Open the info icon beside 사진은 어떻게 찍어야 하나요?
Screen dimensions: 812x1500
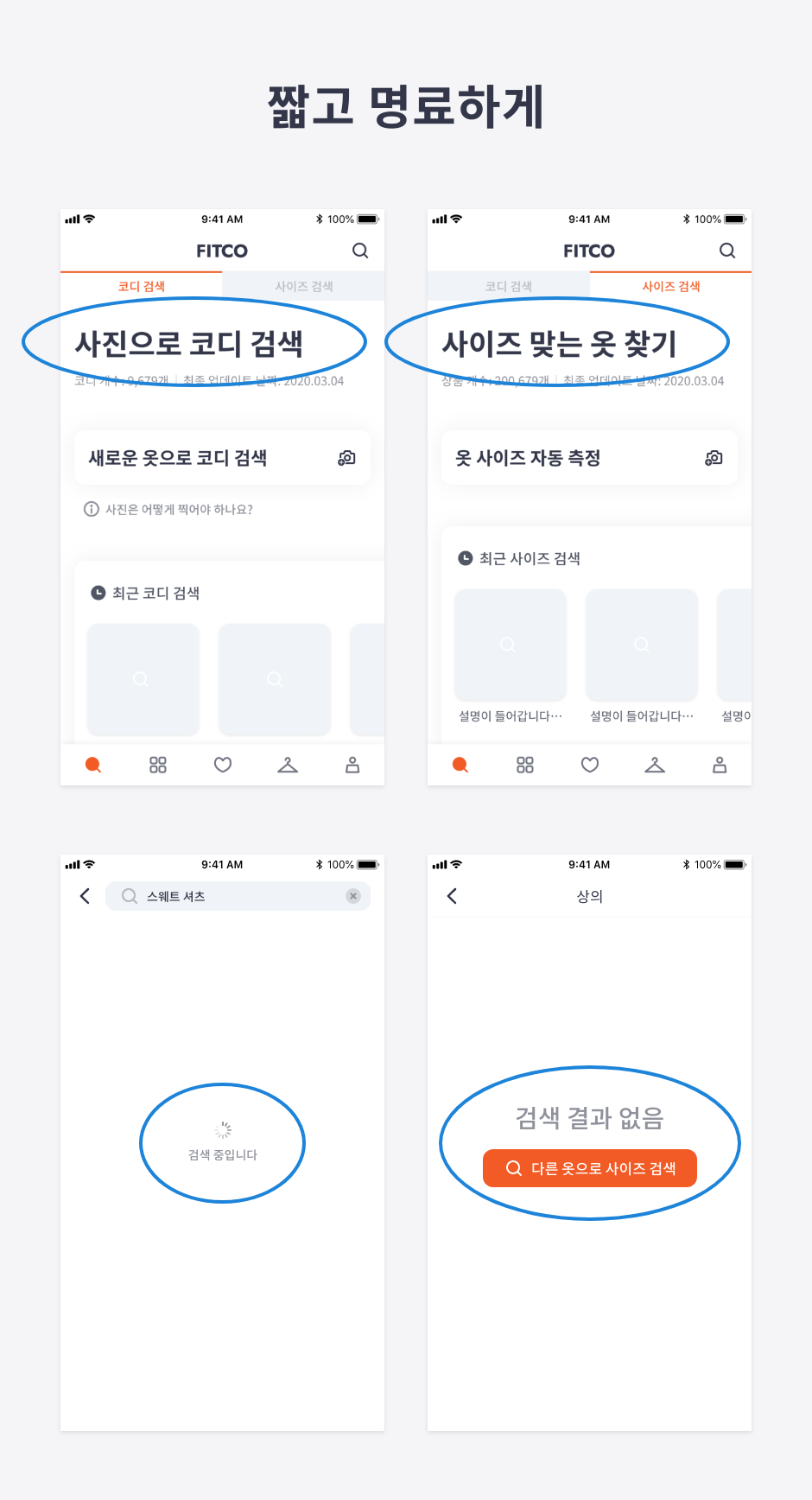[x=91, y=509]
